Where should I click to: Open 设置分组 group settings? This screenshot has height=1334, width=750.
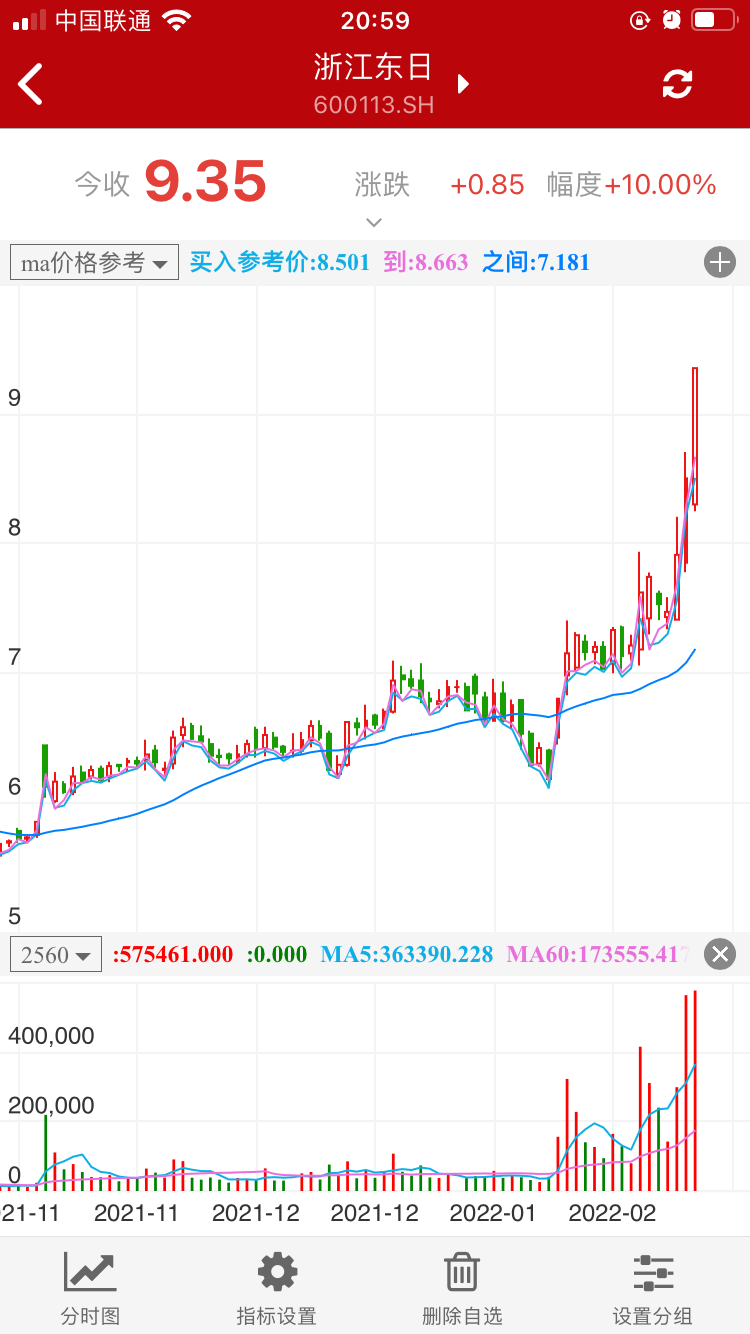pyautogui.click(x=653, y=1288)
